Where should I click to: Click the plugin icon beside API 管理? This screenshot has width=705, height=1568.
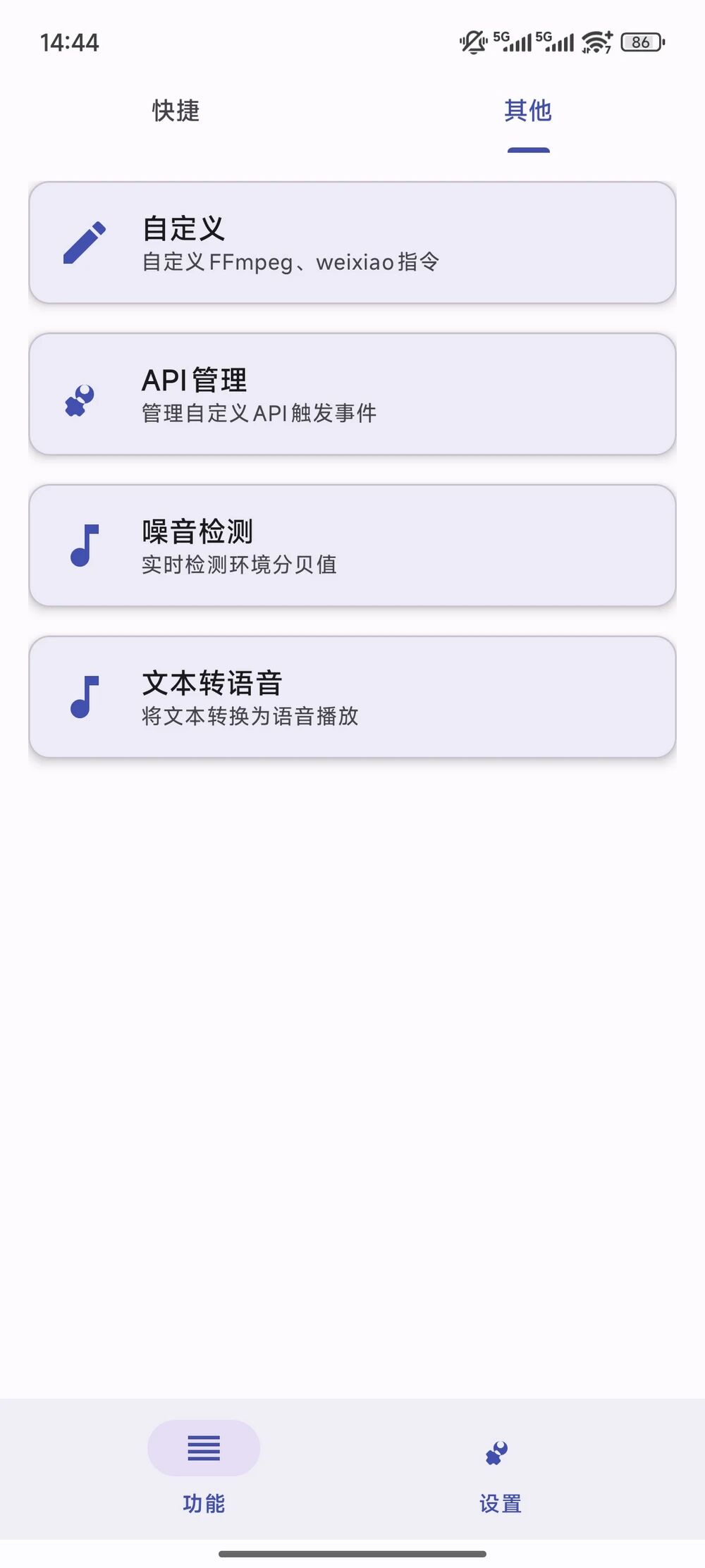[80, 398]
